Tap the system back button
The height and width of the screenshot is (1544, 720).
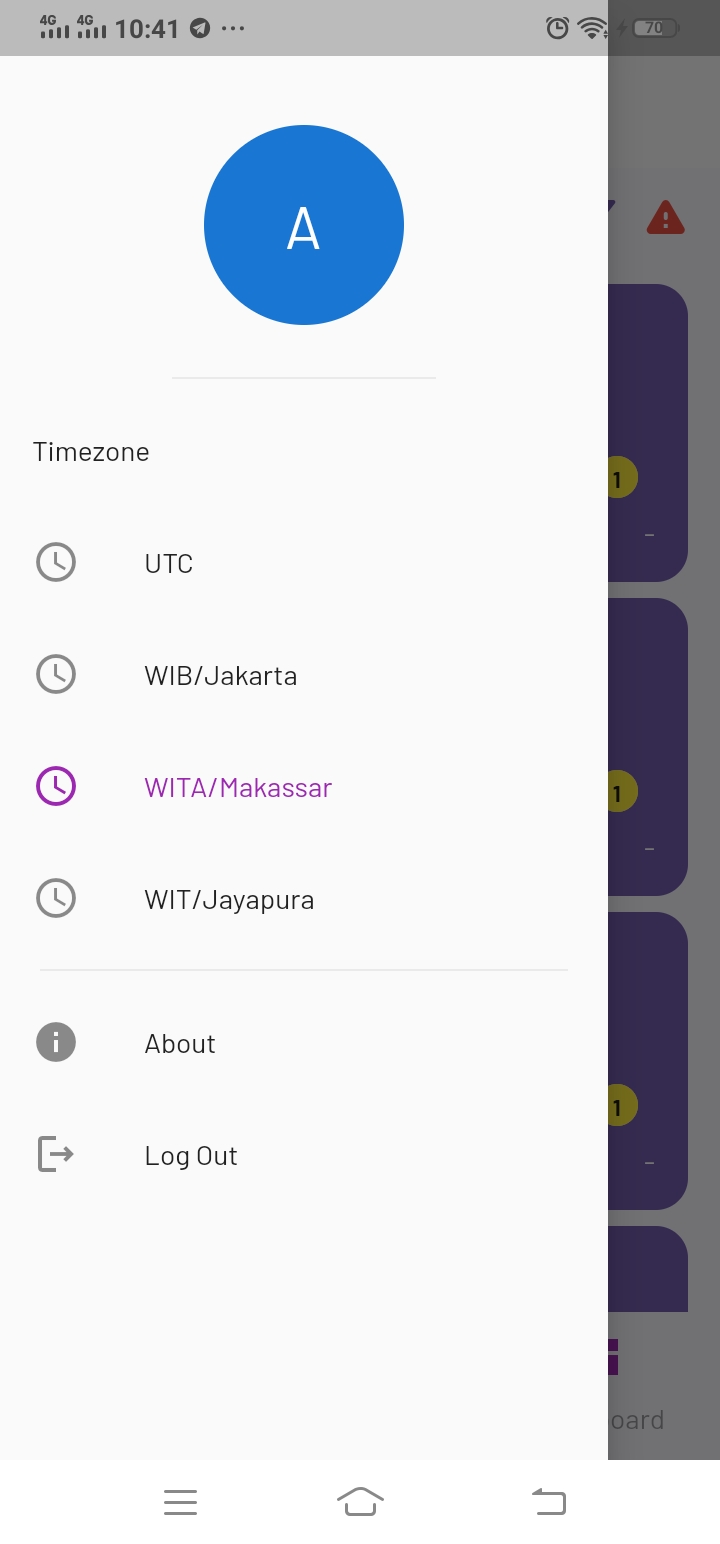548,1502
